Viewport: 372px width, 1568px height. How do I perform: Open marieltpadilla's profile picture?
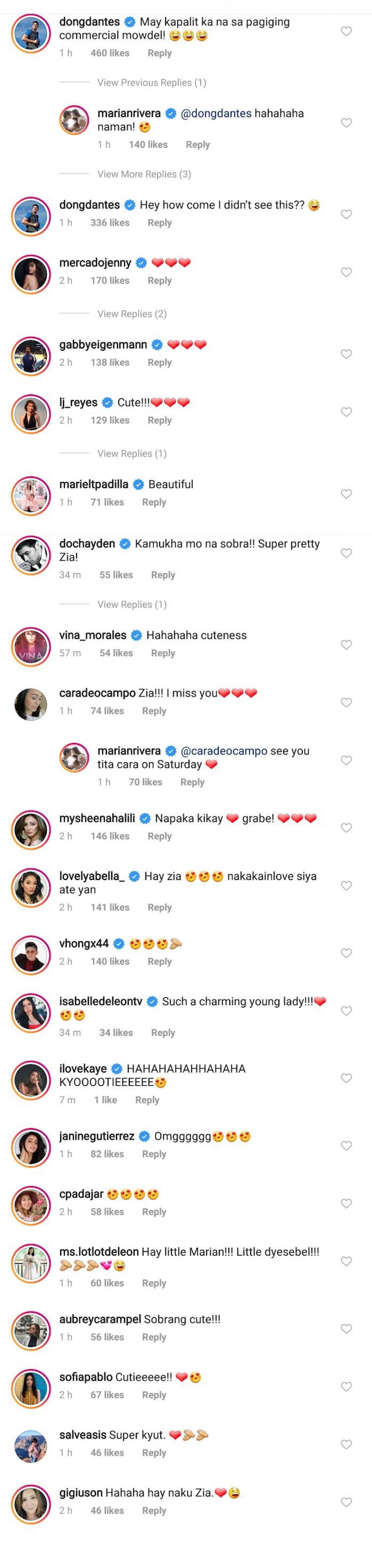[30, 495]
